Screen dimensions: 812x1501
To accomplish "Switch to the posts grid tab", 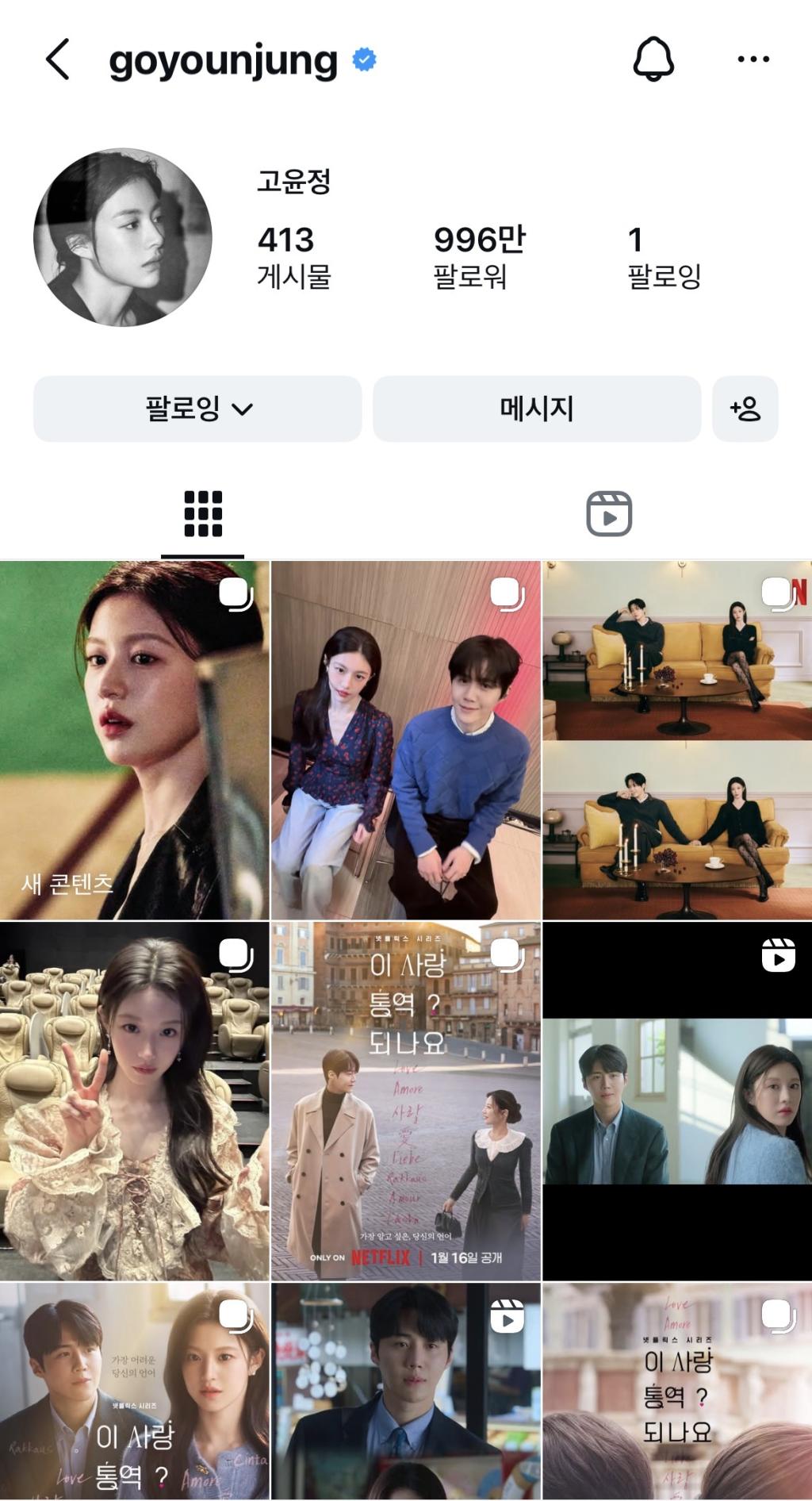I will tap(203, 514).
